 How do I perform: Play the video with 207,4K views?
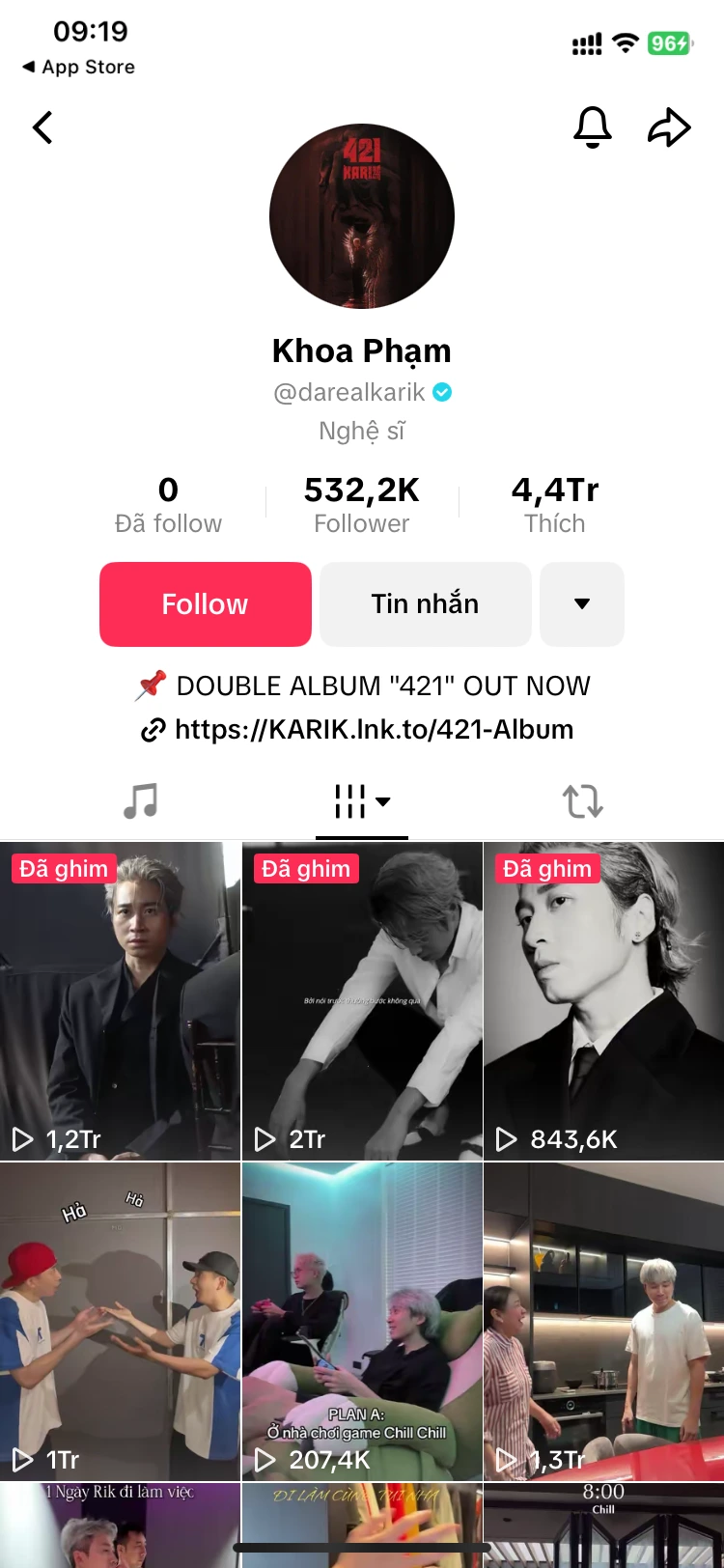pyautogui.click(x=362, y=1322)
